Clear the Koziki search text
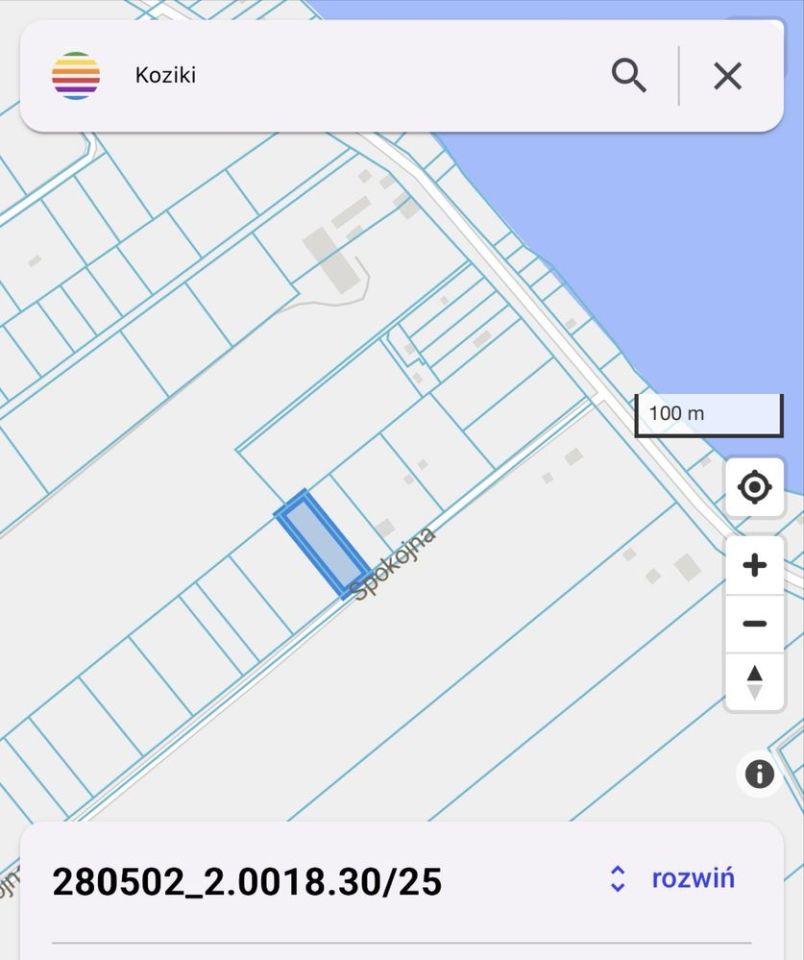804x960 pixels. pyautogui.click(x=727, y=75)
